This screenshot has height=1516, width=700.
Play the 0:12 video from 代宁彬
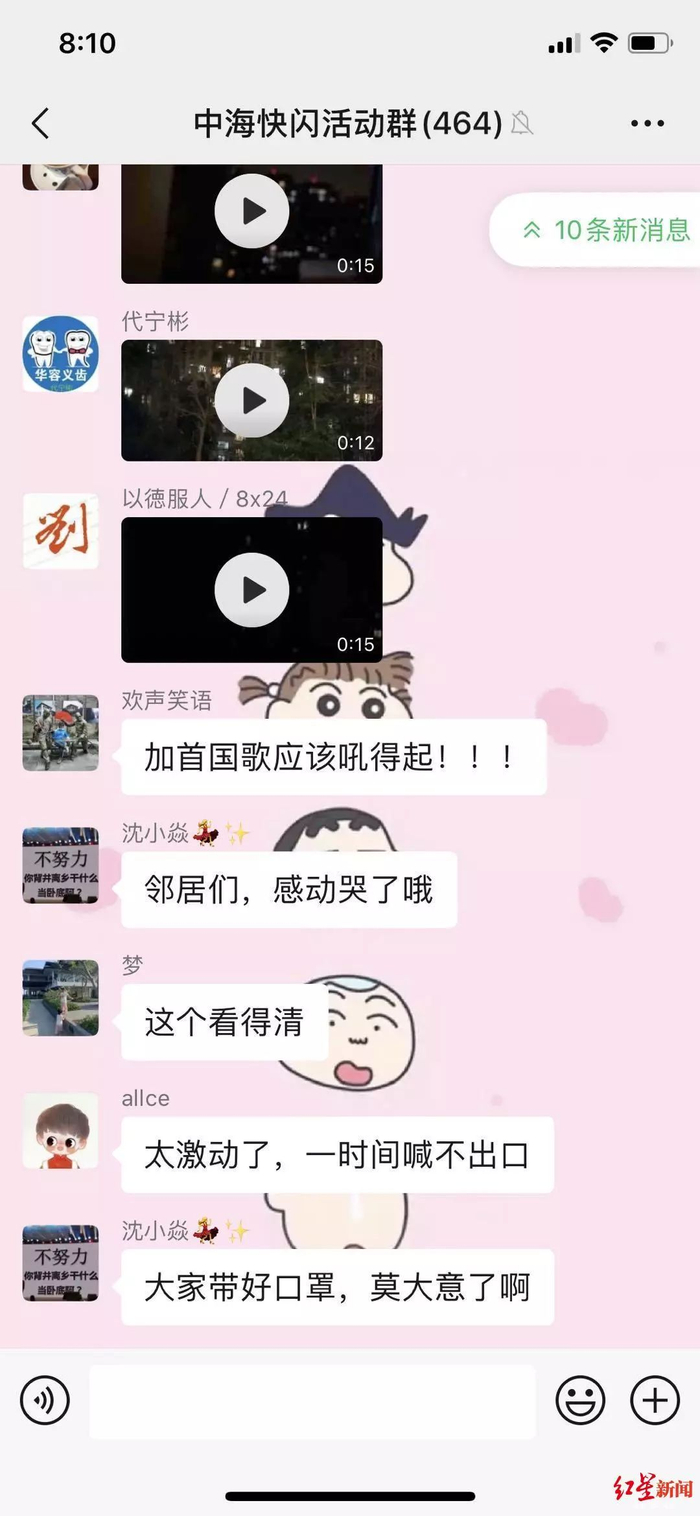tap(252, 400)
